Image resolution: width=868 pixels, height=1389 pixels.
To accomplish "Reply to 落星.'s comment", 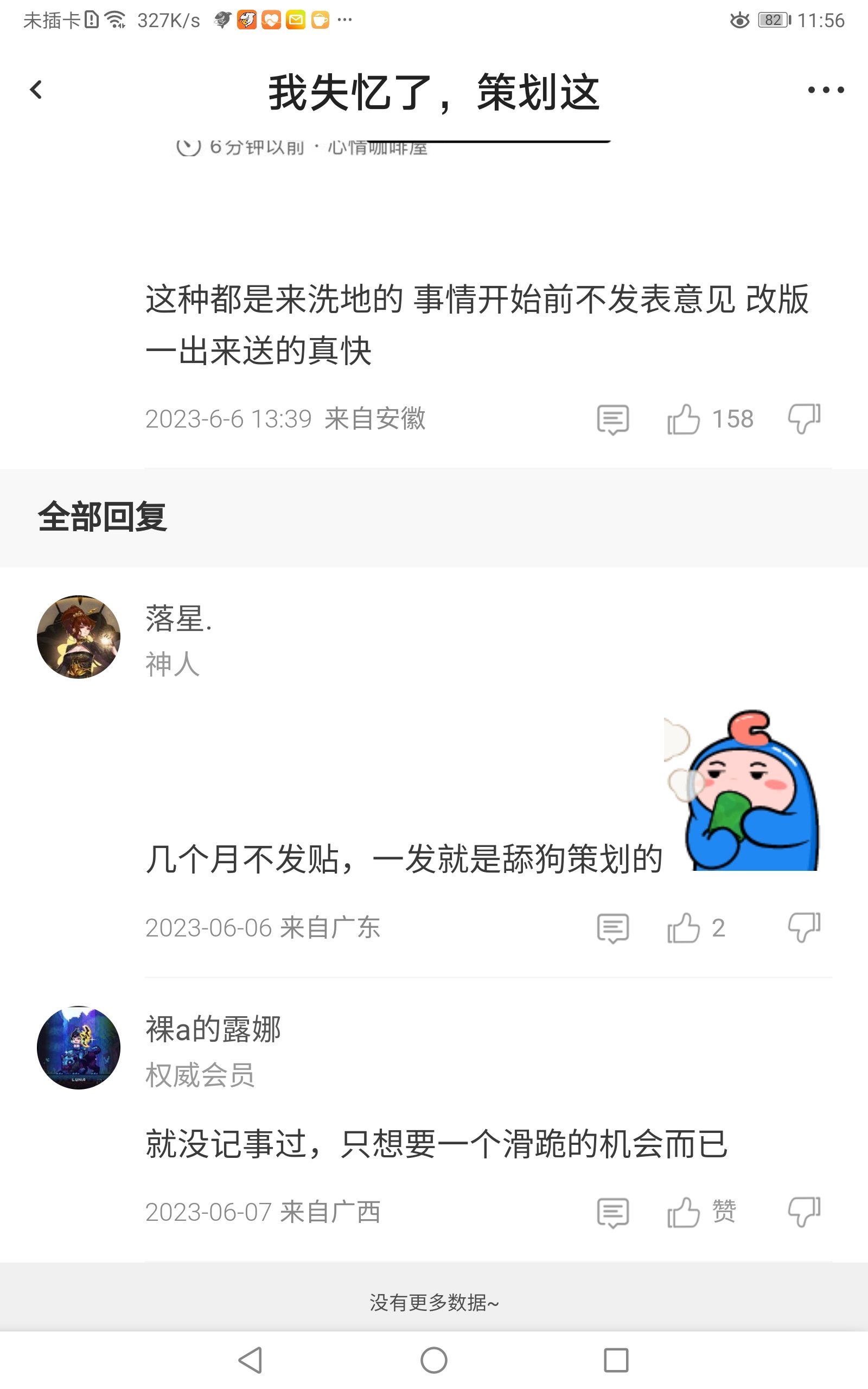I will click(x=613, y=928).
